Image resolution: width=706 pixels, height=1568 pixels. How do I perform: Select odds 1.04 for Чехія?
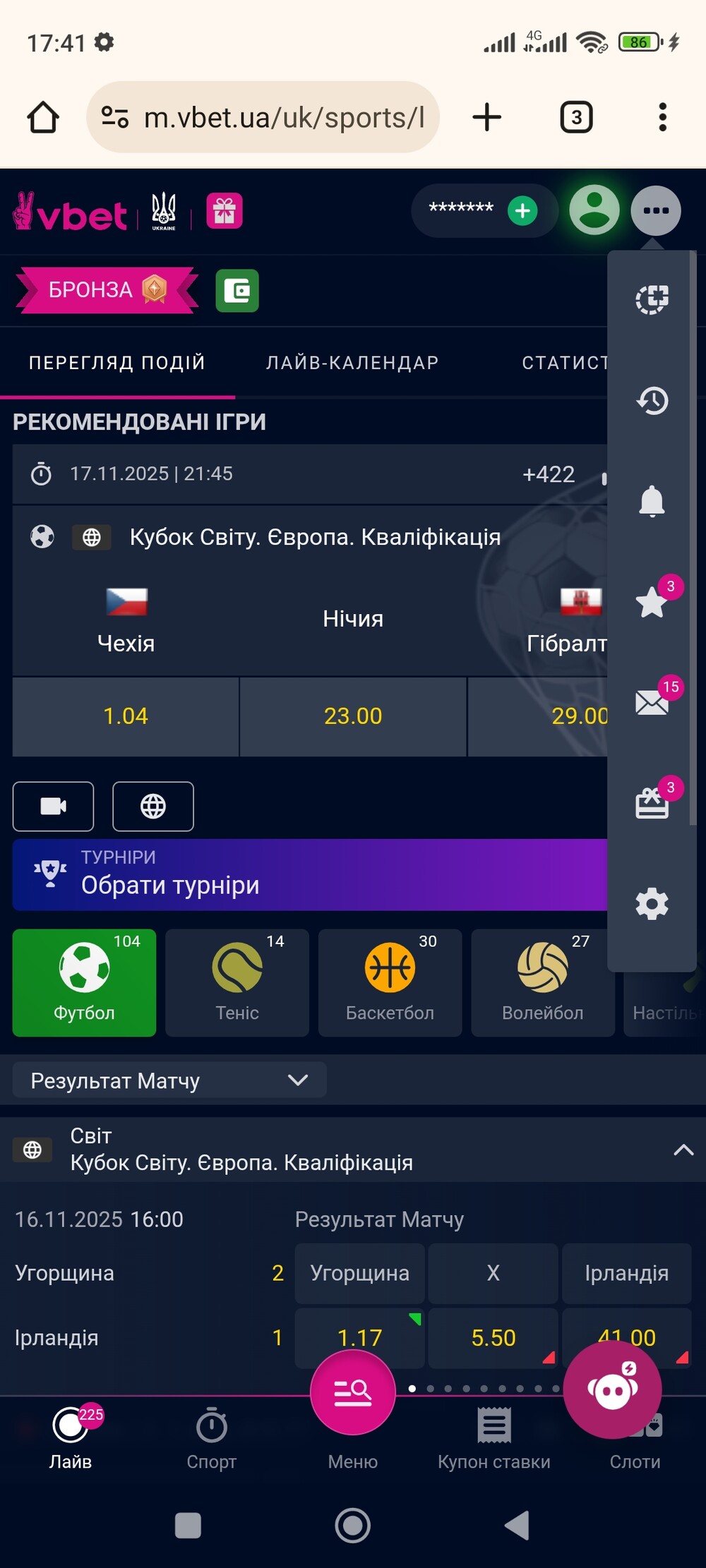pos(126,716)
